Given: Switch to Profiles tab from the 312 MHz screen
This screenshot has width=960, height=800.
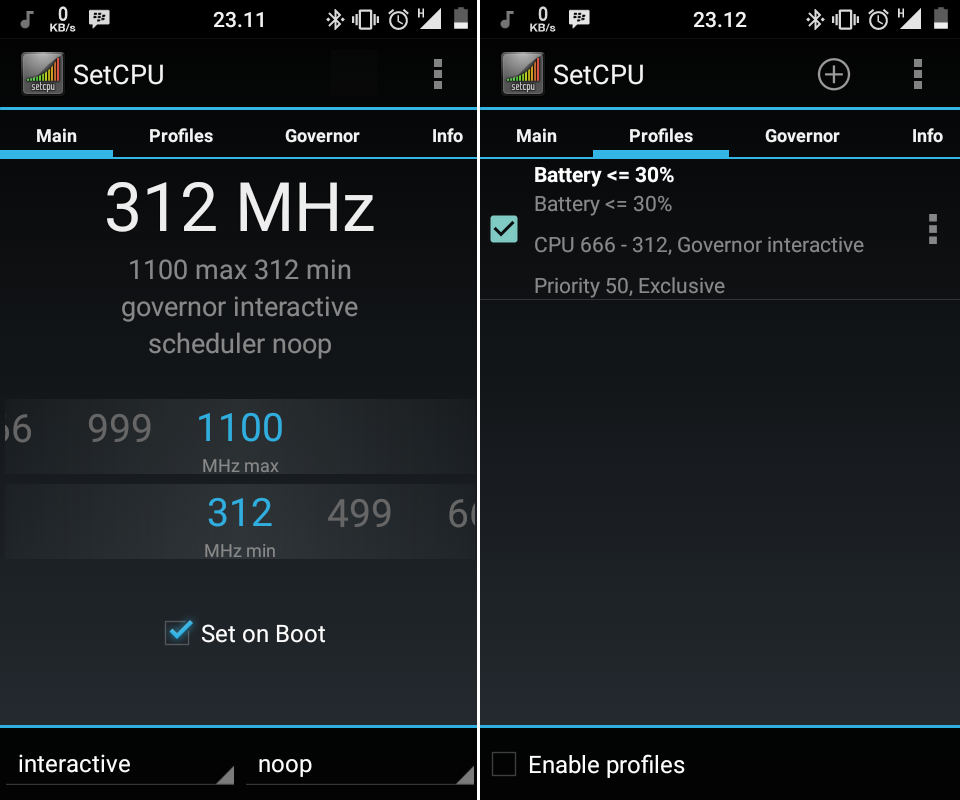Looking at the screenshot, I should click(x=181, y=136).
